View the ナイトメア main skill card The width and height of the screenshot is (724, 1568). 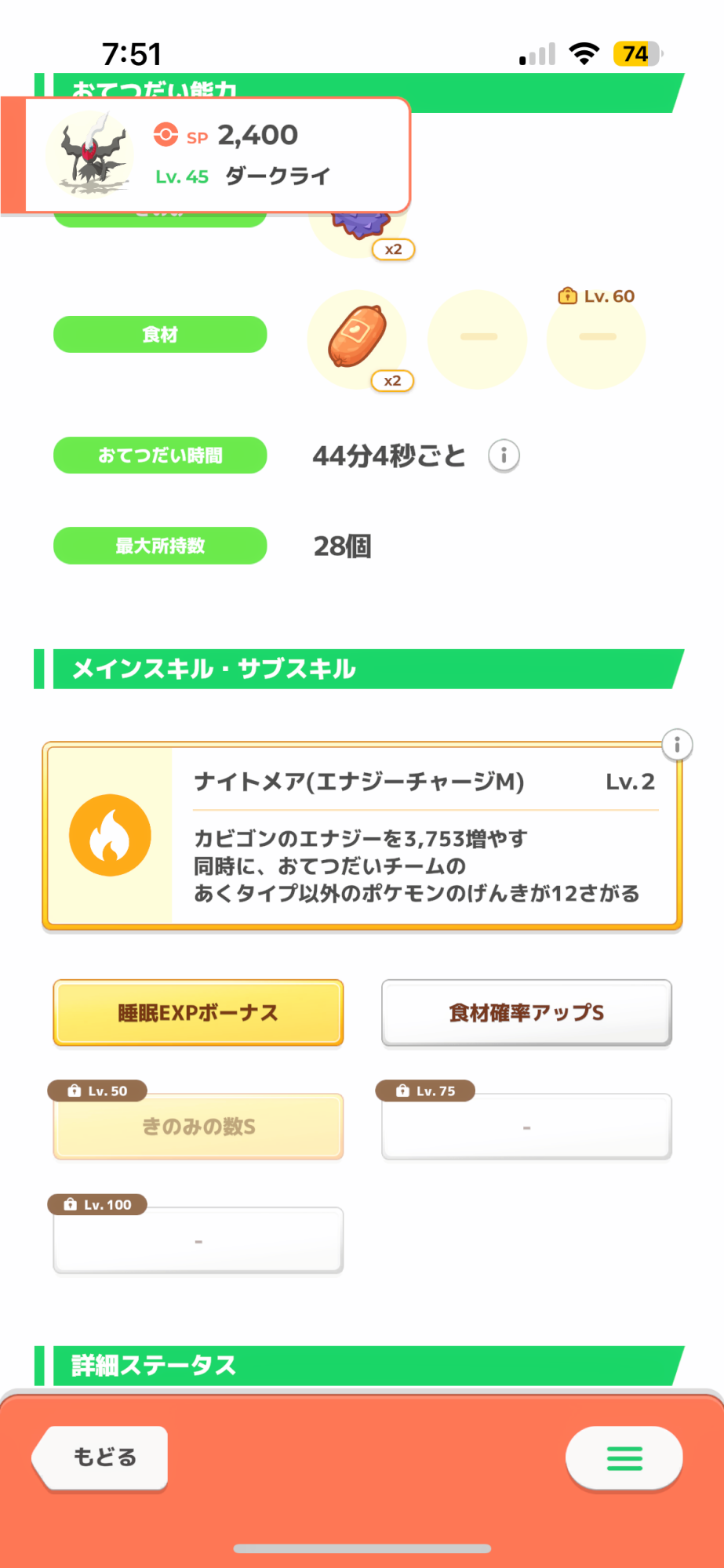pyautogui.click(x=362, y=836)
